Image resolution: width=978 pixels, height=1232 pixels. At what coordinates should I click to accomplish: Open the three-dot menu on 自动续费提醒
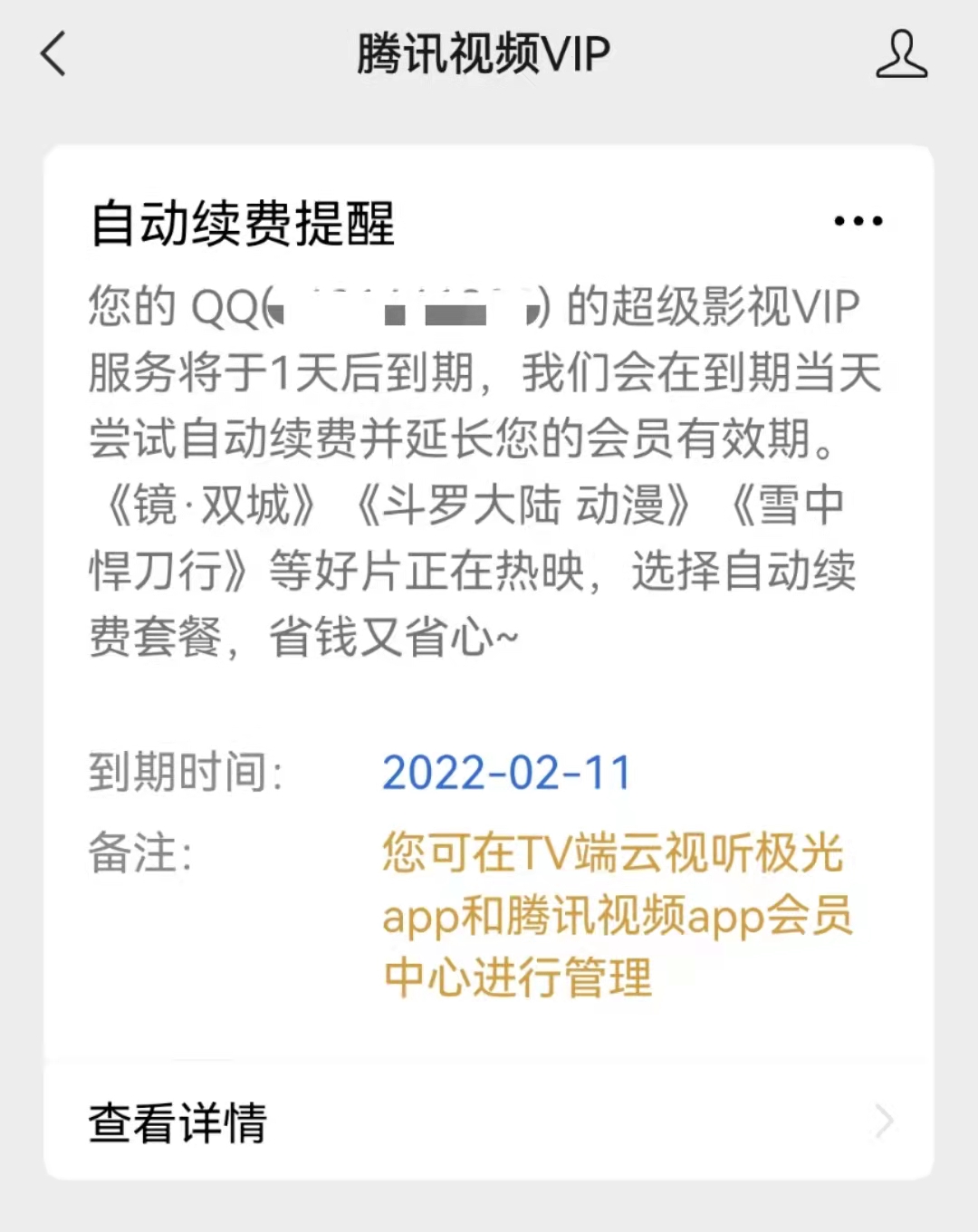tap(858, 221)
